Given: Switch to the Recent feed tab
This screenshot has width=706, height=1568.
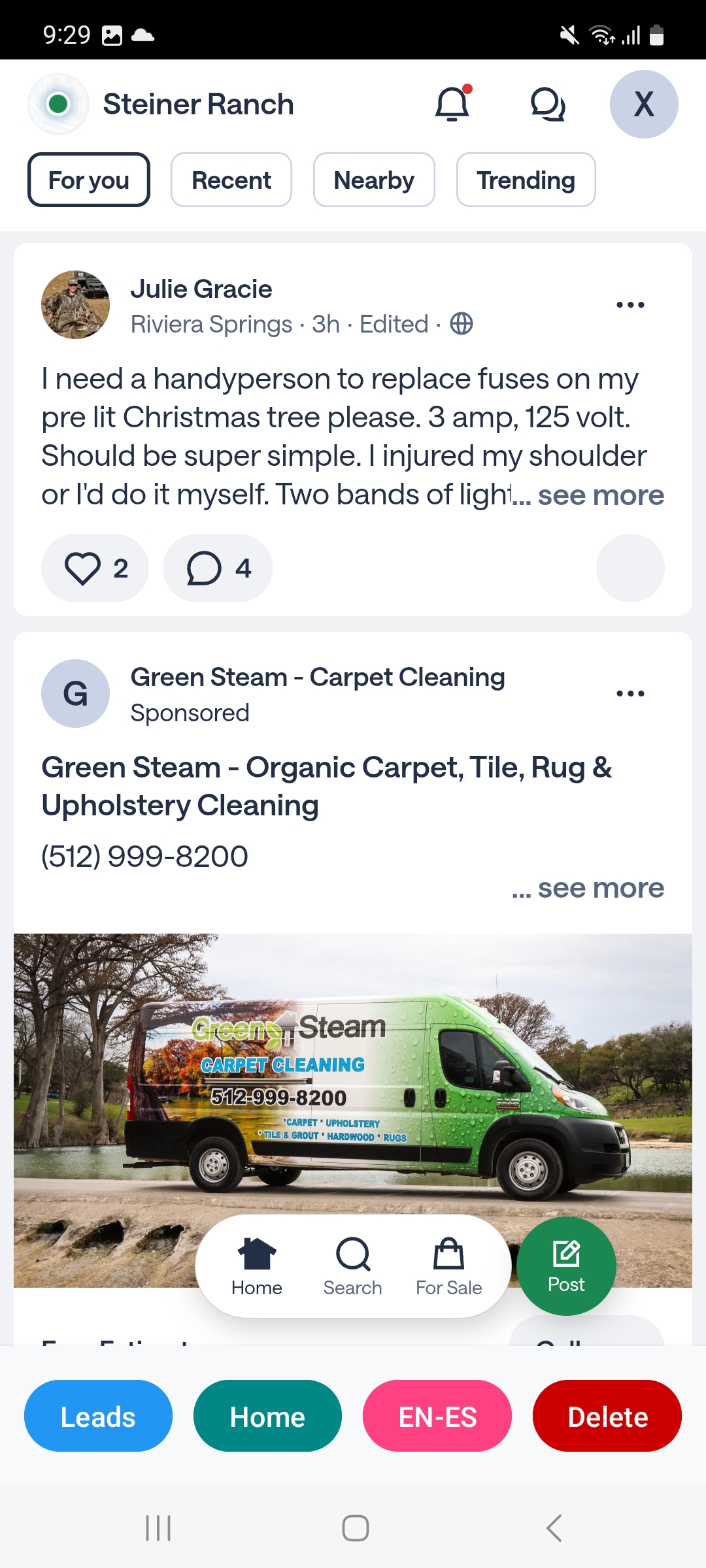Looking at the screenshot, I should pos(231,180).
